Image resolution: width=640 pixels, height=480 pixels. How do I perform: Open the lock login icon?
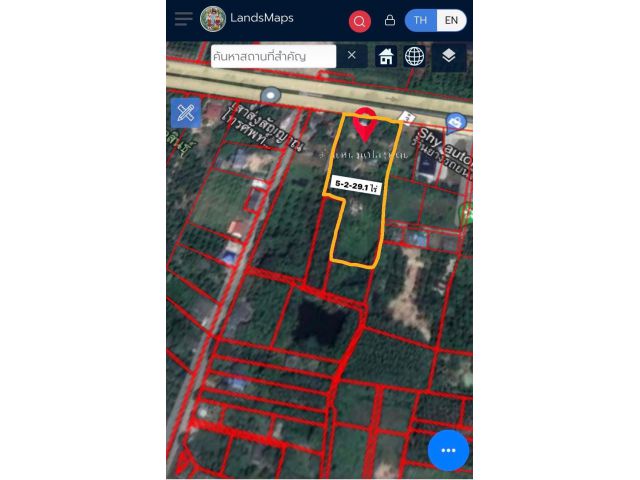click(x=390, y=20)
